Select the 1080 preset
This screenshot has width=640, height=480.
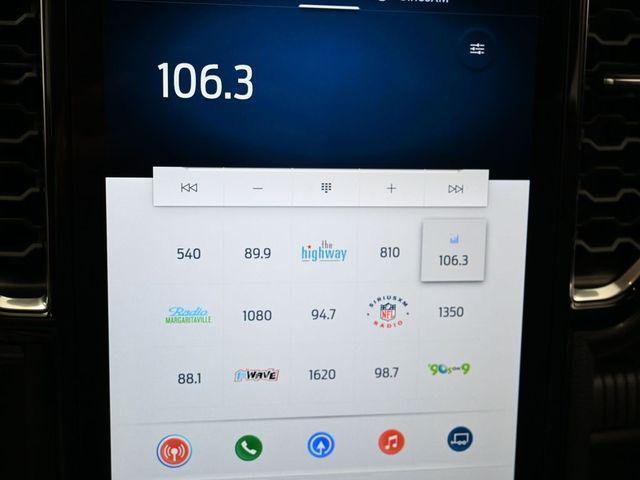tap(257, 315)
